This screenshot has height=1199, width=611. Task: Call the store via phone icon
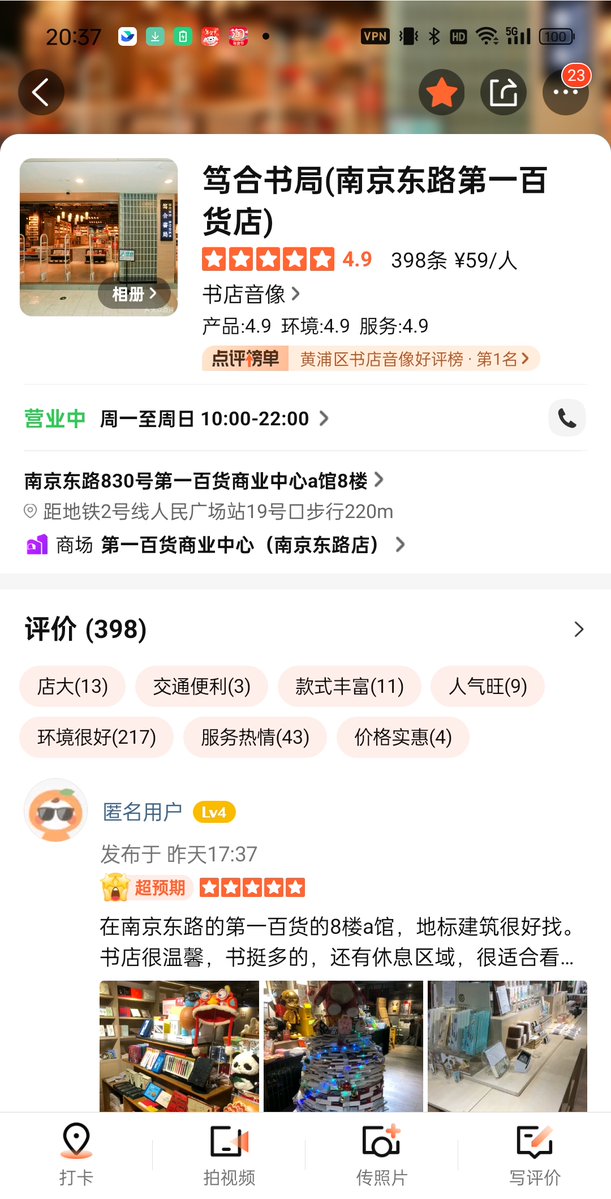point(567,419)
